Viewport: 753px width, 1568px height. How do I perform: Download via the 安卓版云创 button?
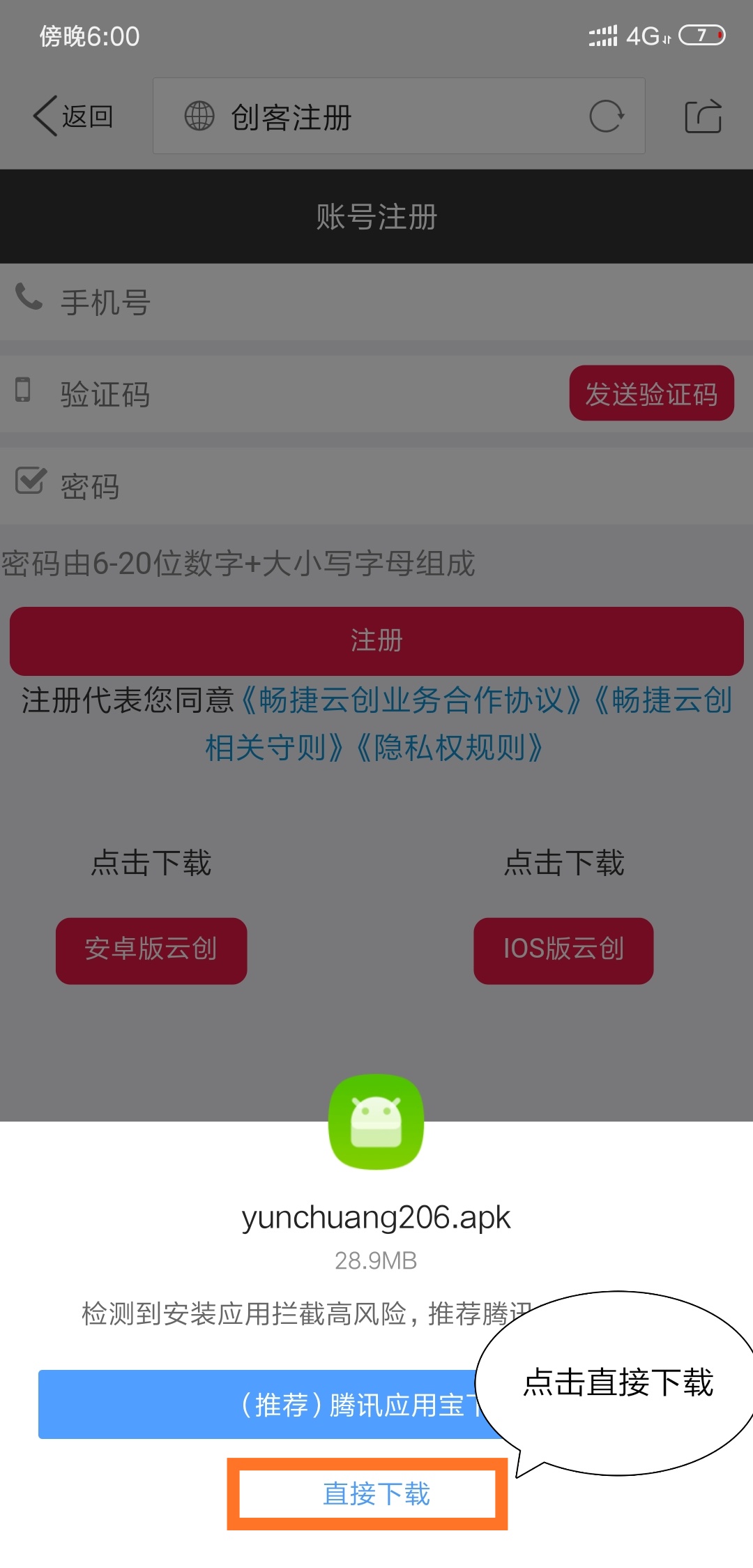pyautogui.click(x=151, y=950)
